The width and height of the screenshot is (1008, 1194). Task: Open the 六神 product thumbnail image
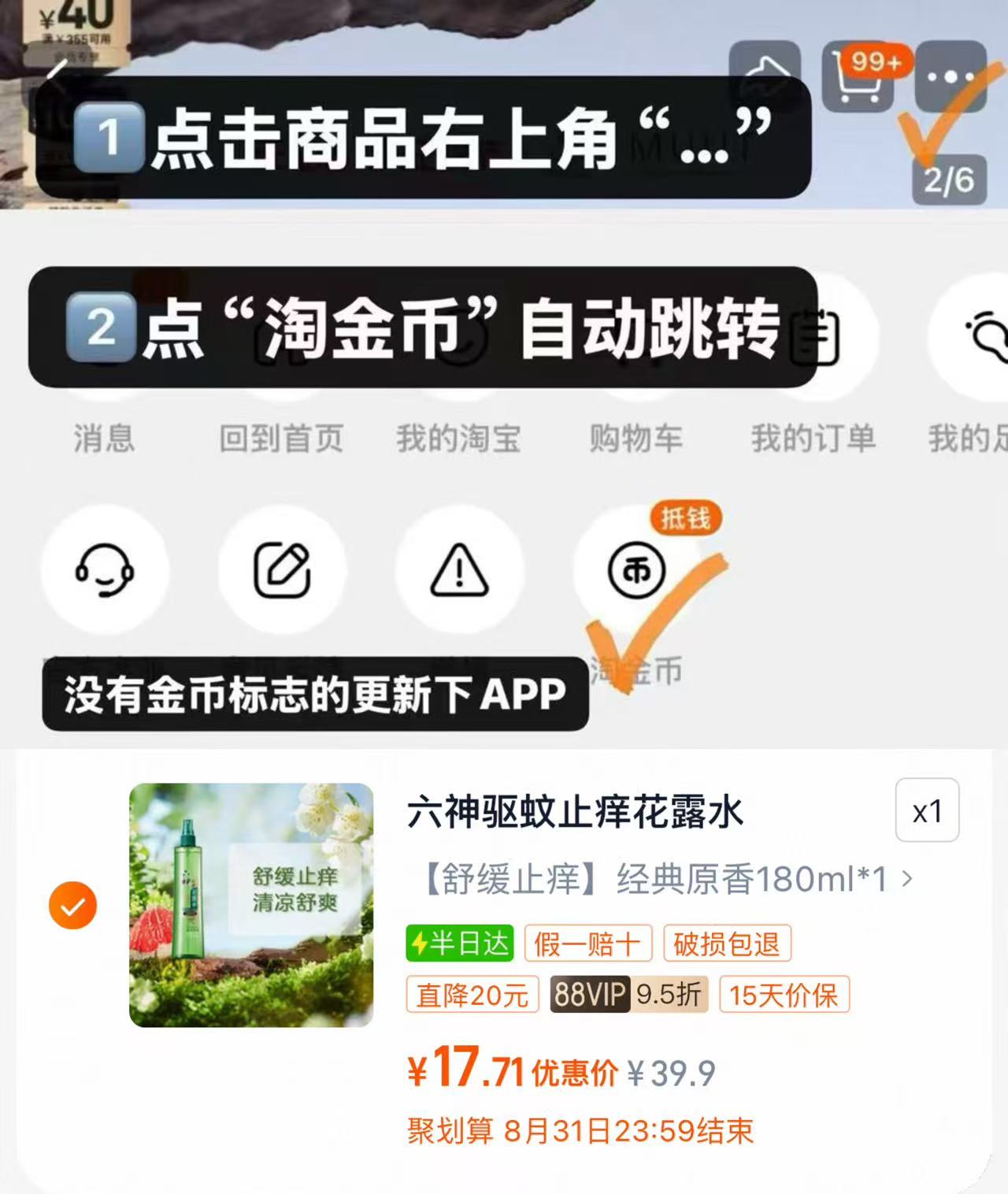(250, 906)
